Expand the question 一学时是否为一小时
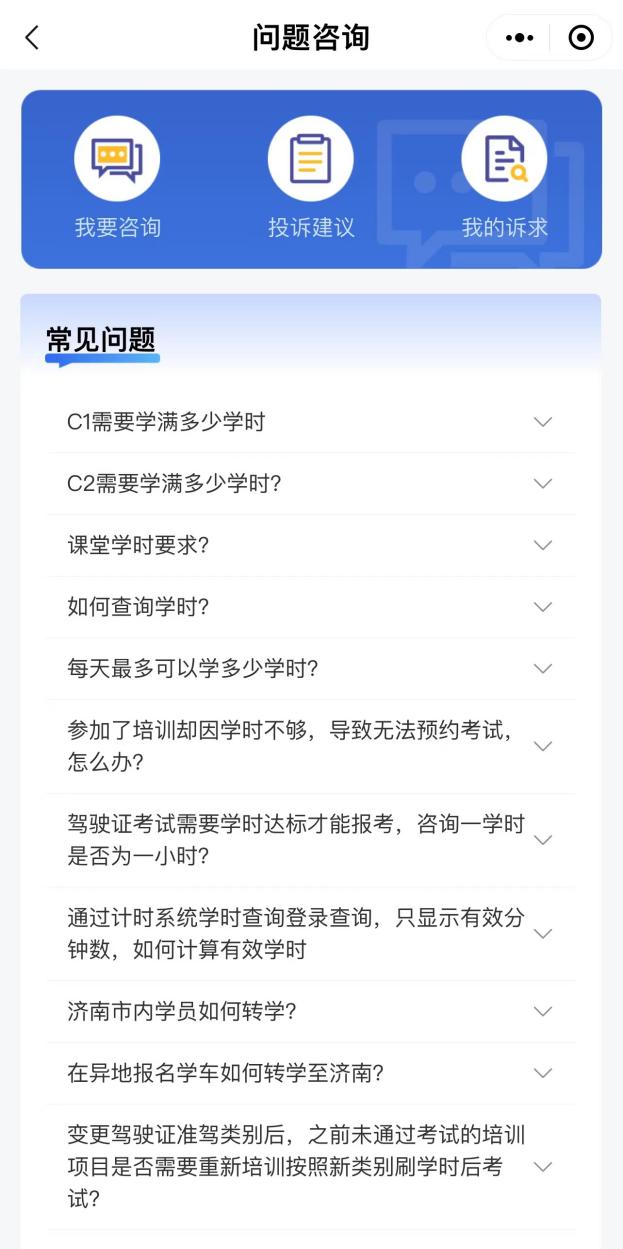Viewport: 623px width, 1249px height. pyautogui.click(x=311, y=840)
